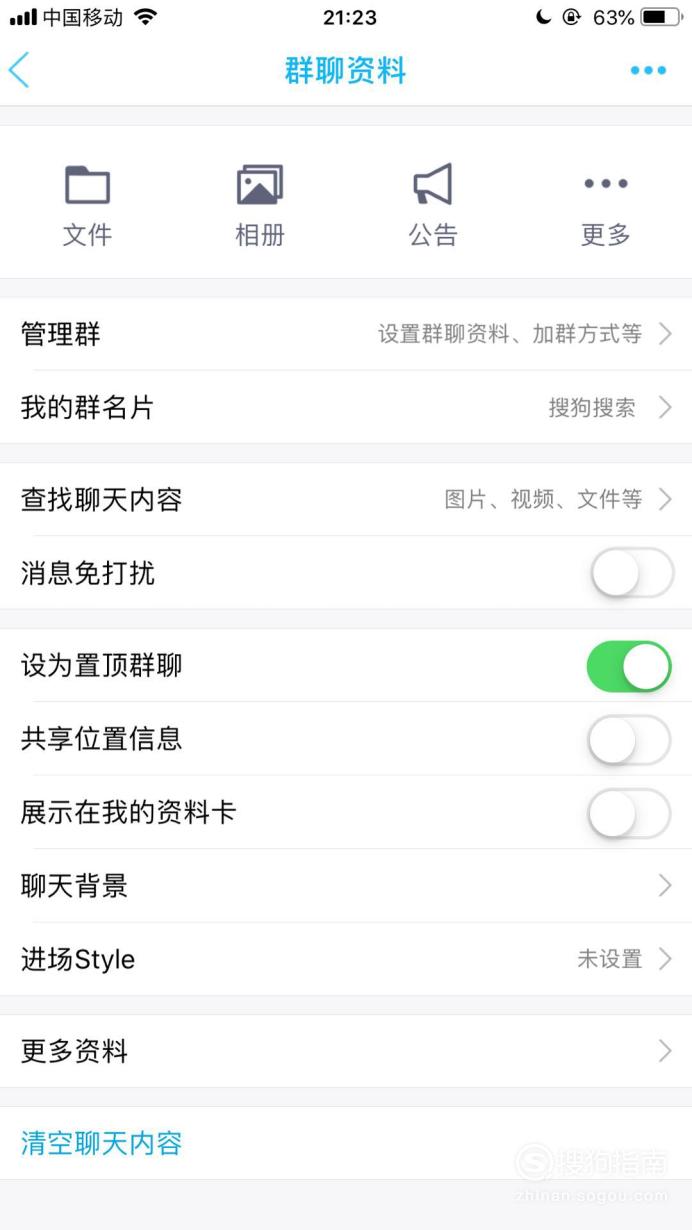The image size is (692, 1230).
Task: Go back using the top-left arrow
Action: tap(19, 71)
